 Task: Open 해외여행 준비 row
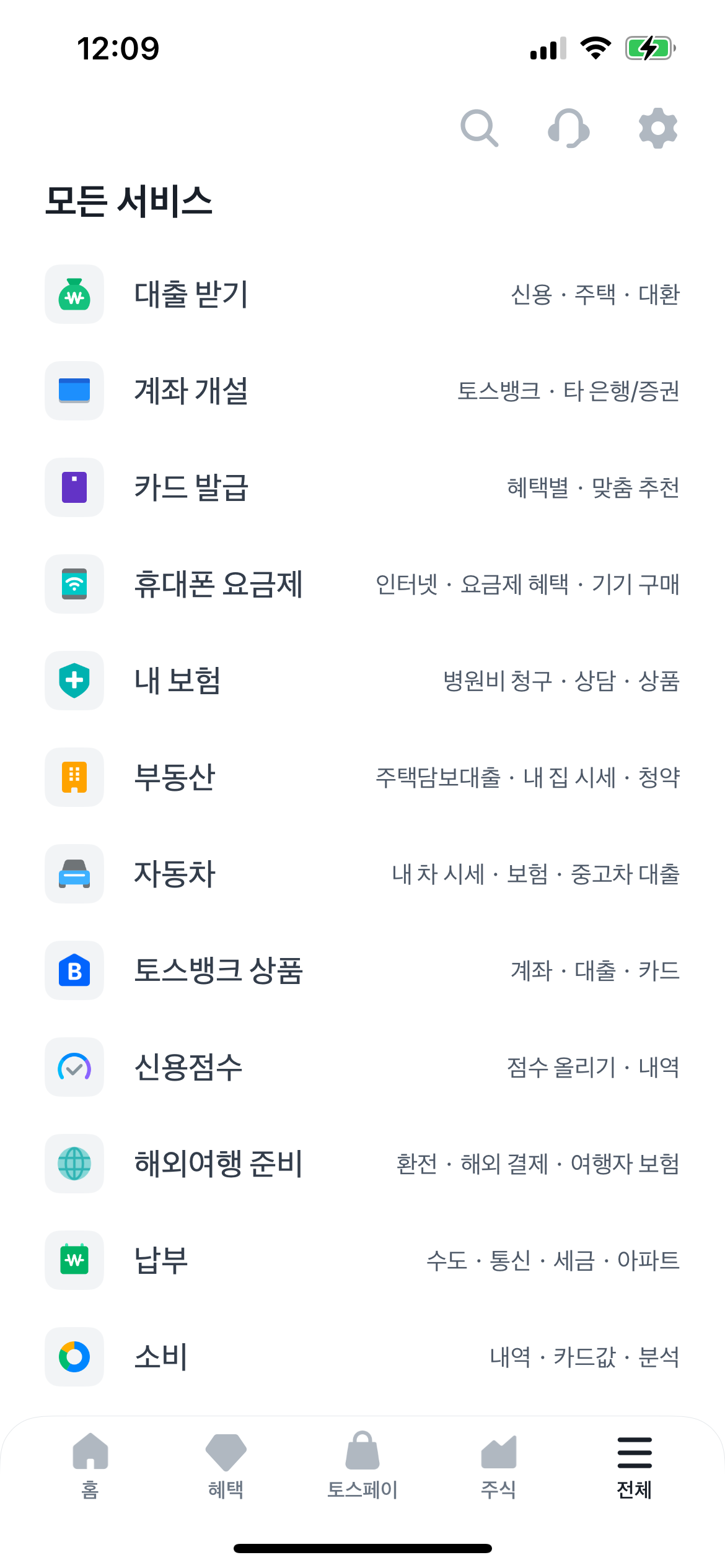[x=362, y=1164]
